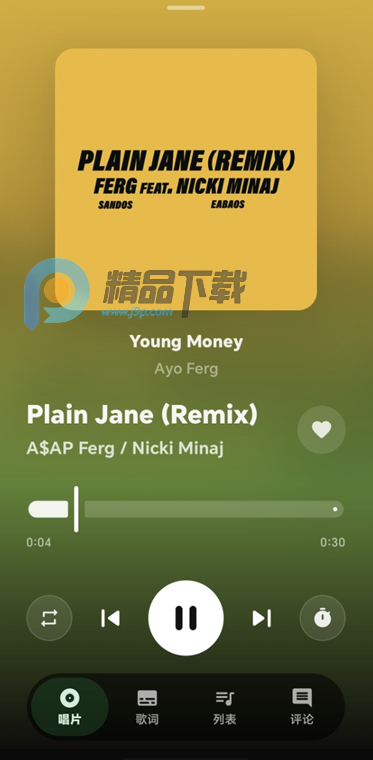Go back to the previous track
373x760 pixels.
click(x=110, y=618)
